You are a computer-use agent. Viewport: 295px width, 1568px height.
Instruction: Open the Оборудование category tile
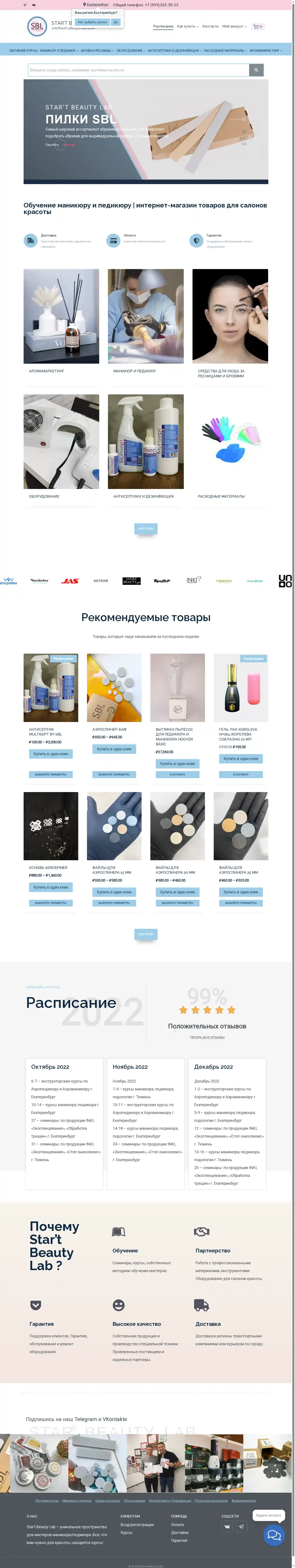(61, 442)
